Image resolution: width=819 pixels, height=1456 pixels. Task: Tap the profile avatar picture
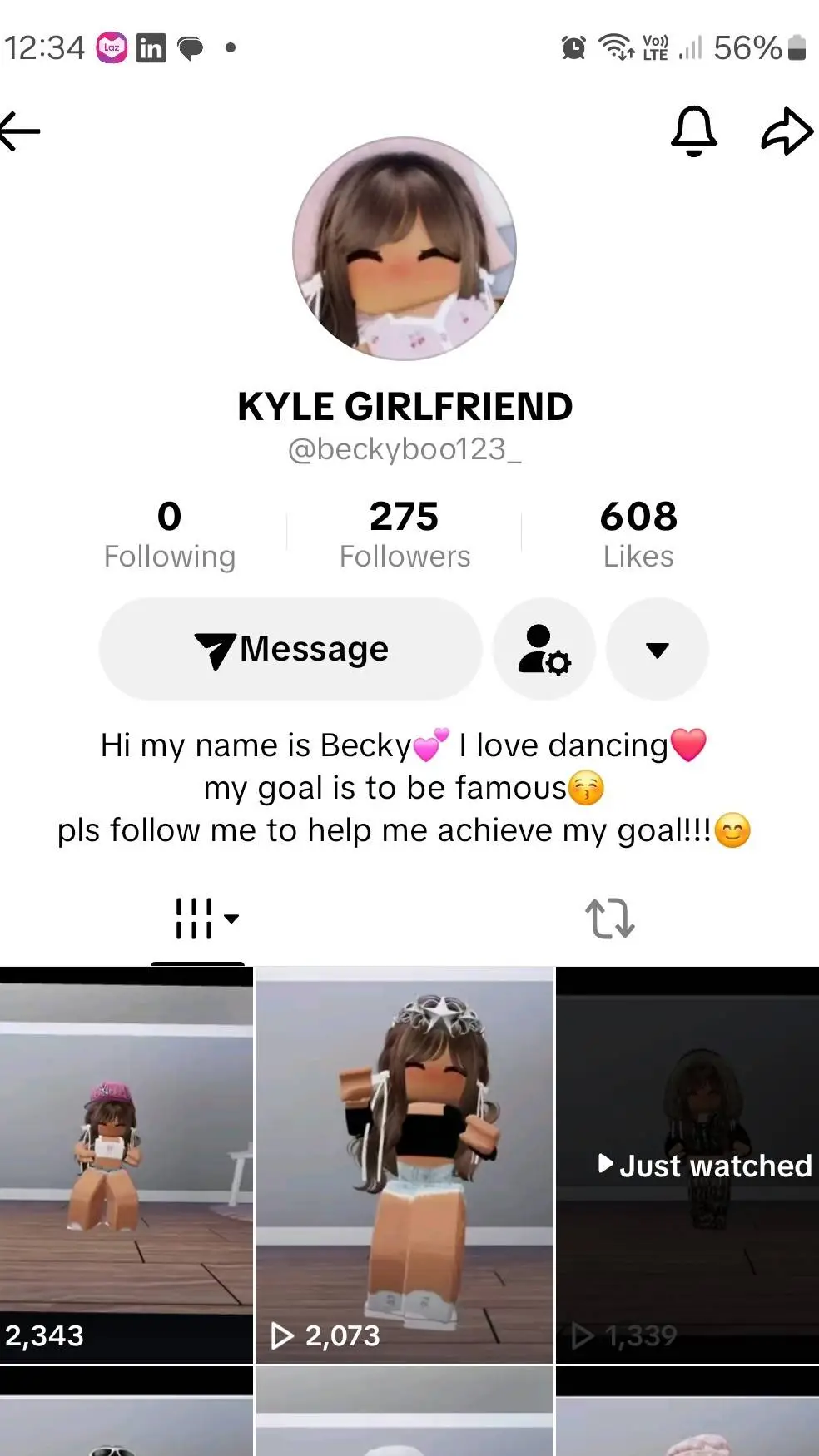(x=405, y=249)
